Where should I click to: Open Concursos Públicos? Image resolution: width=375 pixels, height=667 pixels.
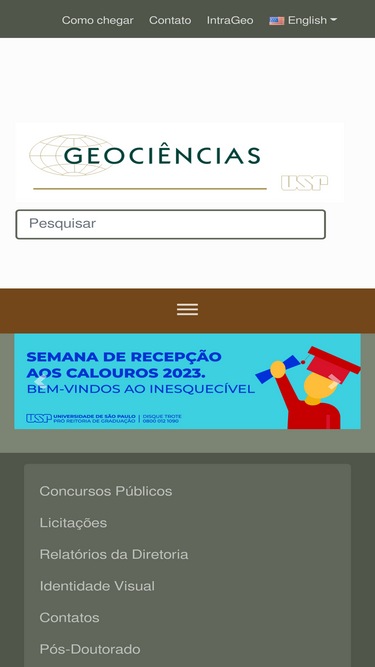click(x=106, y=491)
